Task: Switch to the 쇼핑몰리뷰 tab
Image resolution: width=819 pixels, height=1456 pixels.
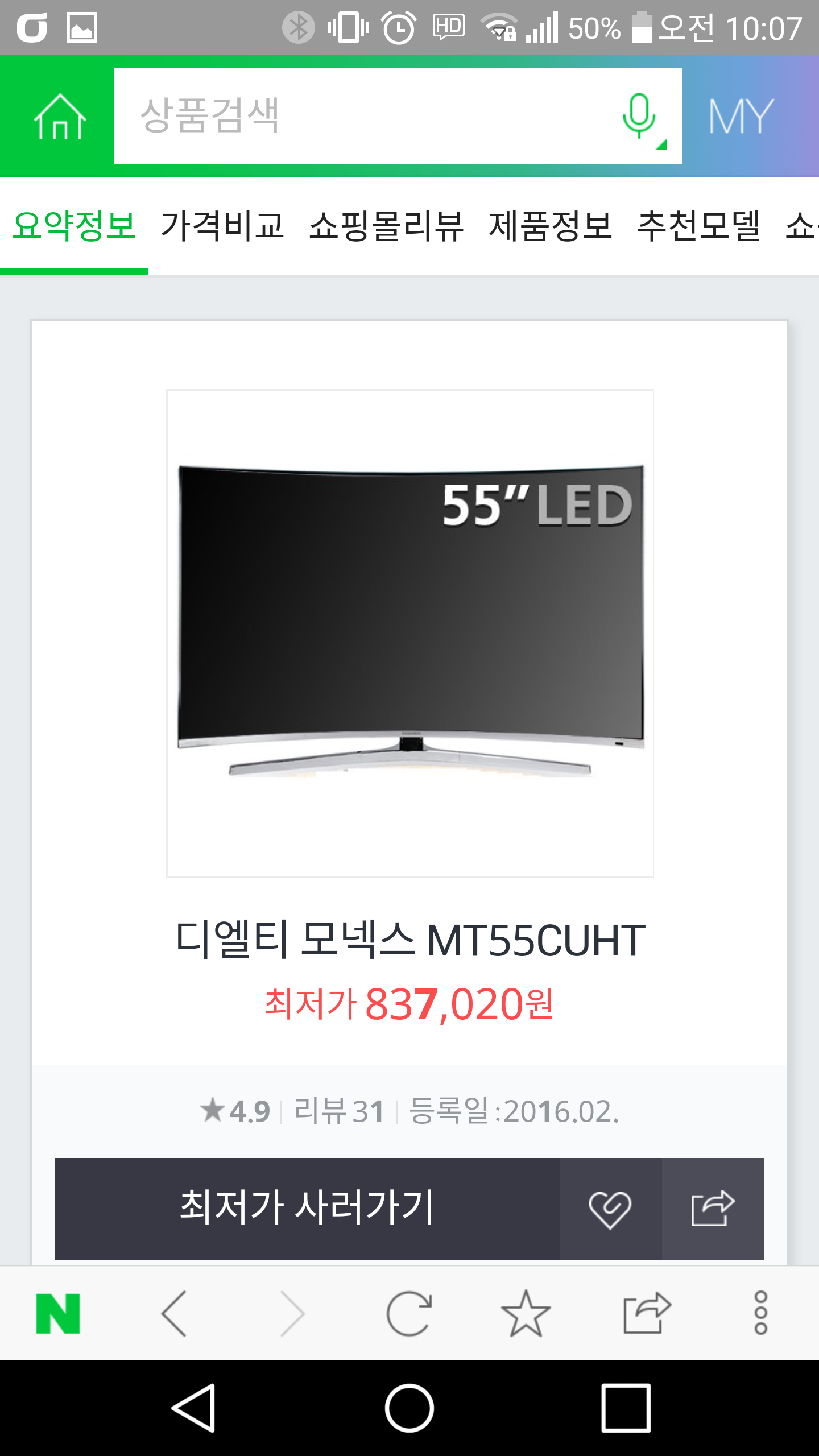Action: click(x=386, y=226)
